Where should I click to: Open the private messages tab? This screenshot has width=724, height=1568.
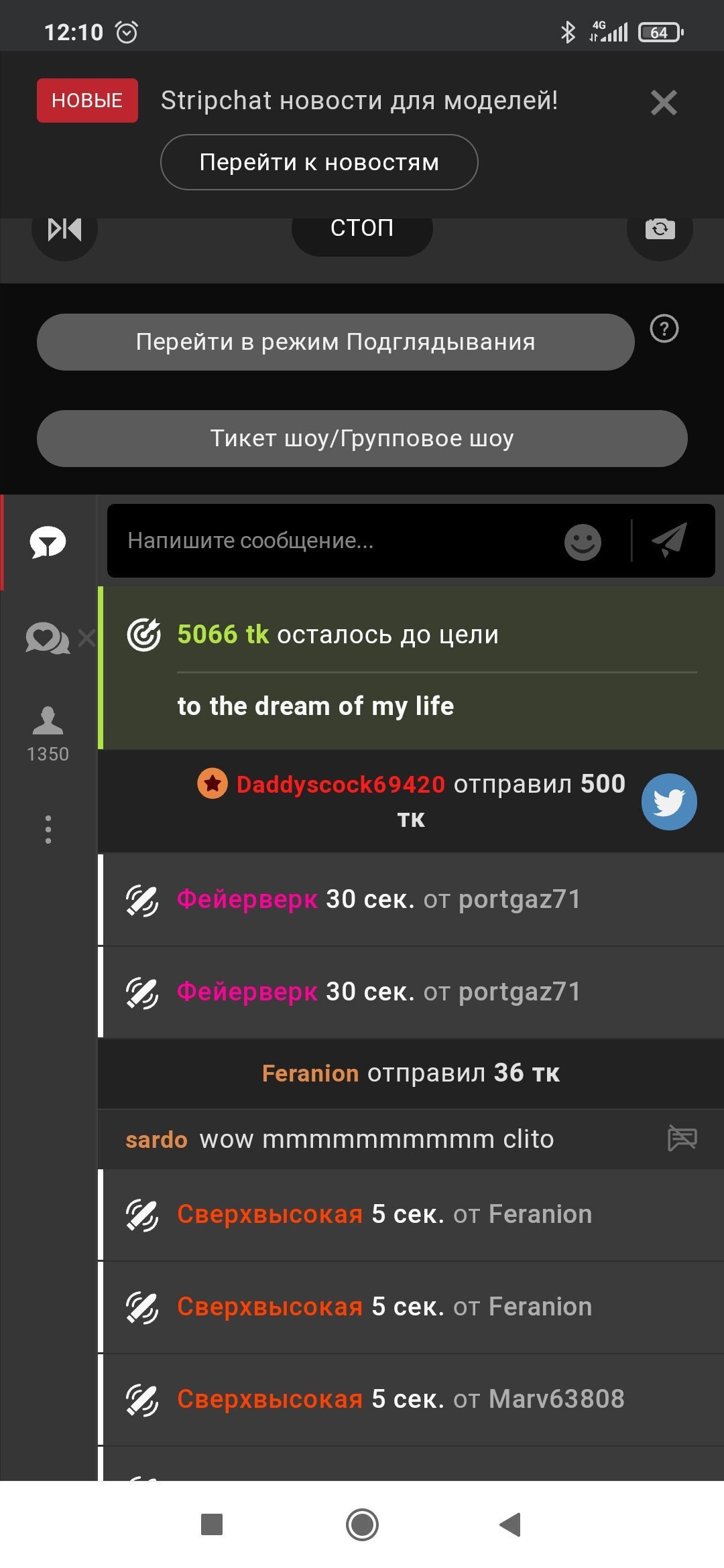(x=47, y=638)
